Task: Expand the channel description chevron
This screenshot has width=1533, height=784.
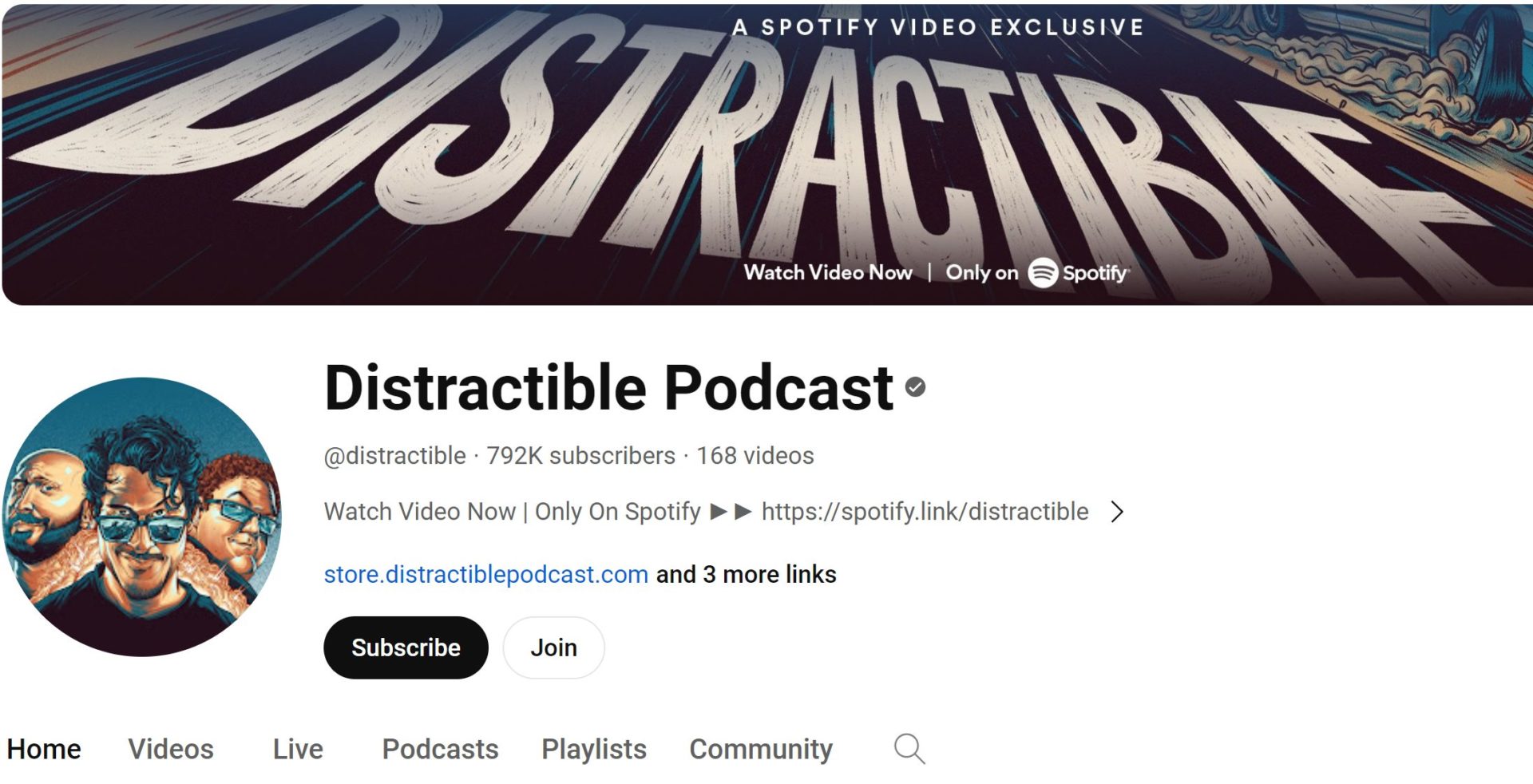Action: (1117, 512)
